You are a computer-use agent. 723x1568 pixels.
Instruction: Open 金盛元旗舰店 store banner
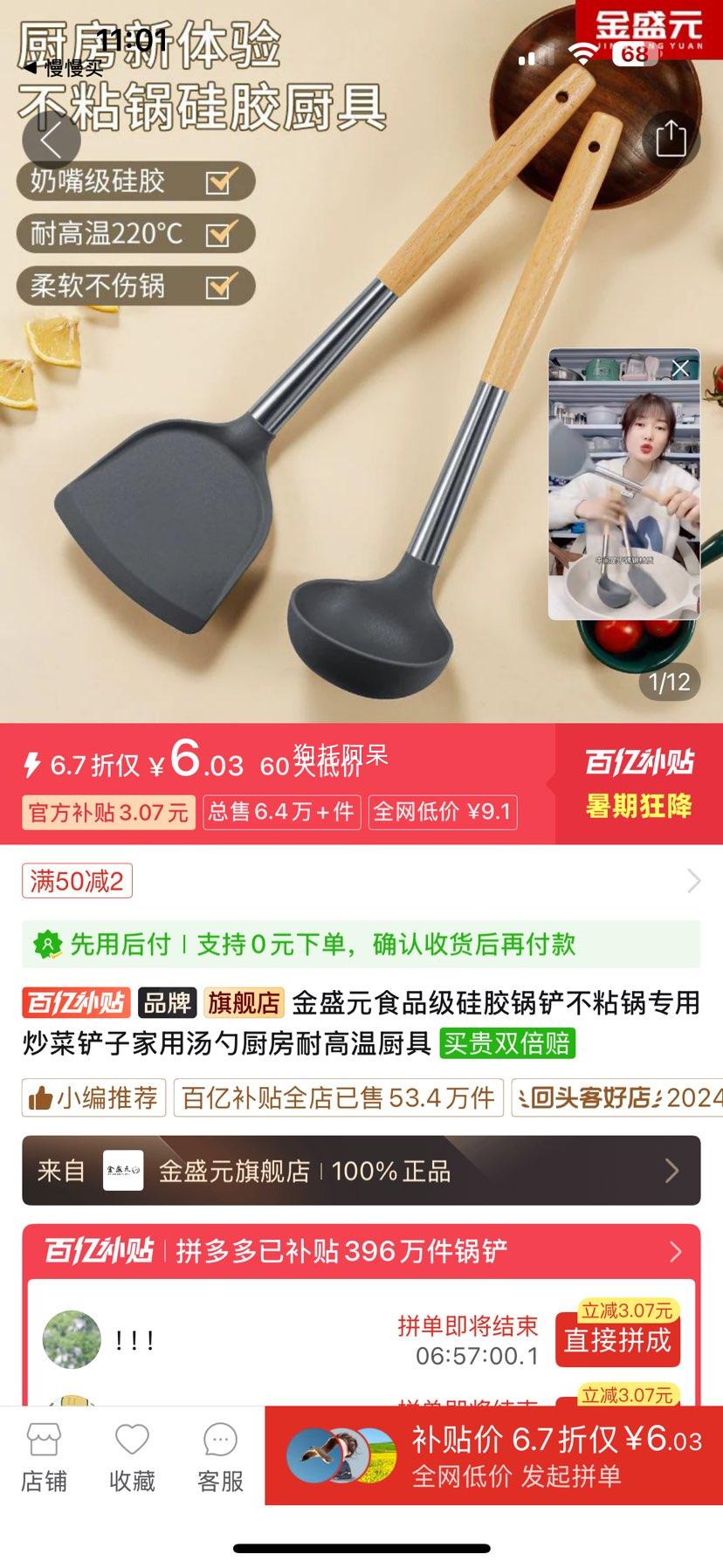point(361,1170)
